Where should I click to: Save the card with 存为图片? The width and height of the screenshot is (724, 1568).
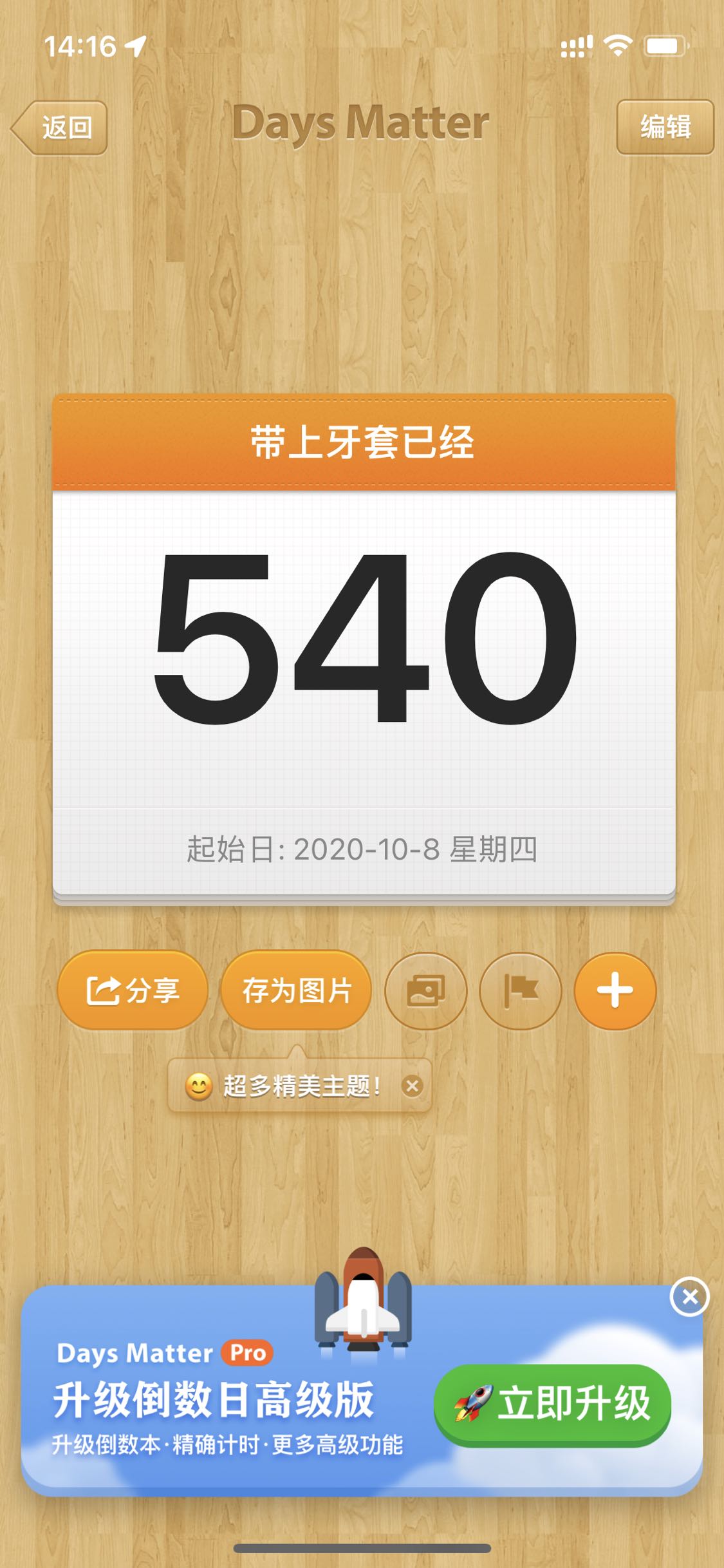click(296, 990)
